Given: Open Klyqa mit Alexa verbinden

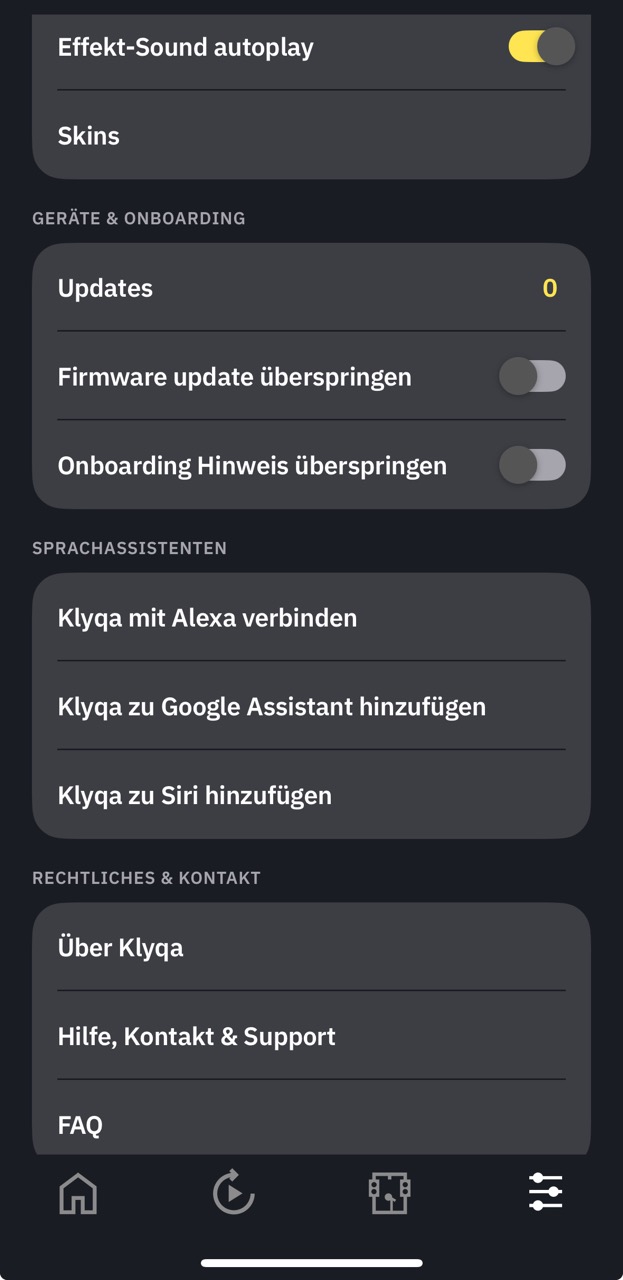Looking at the screenshot, I should [310, 618].
